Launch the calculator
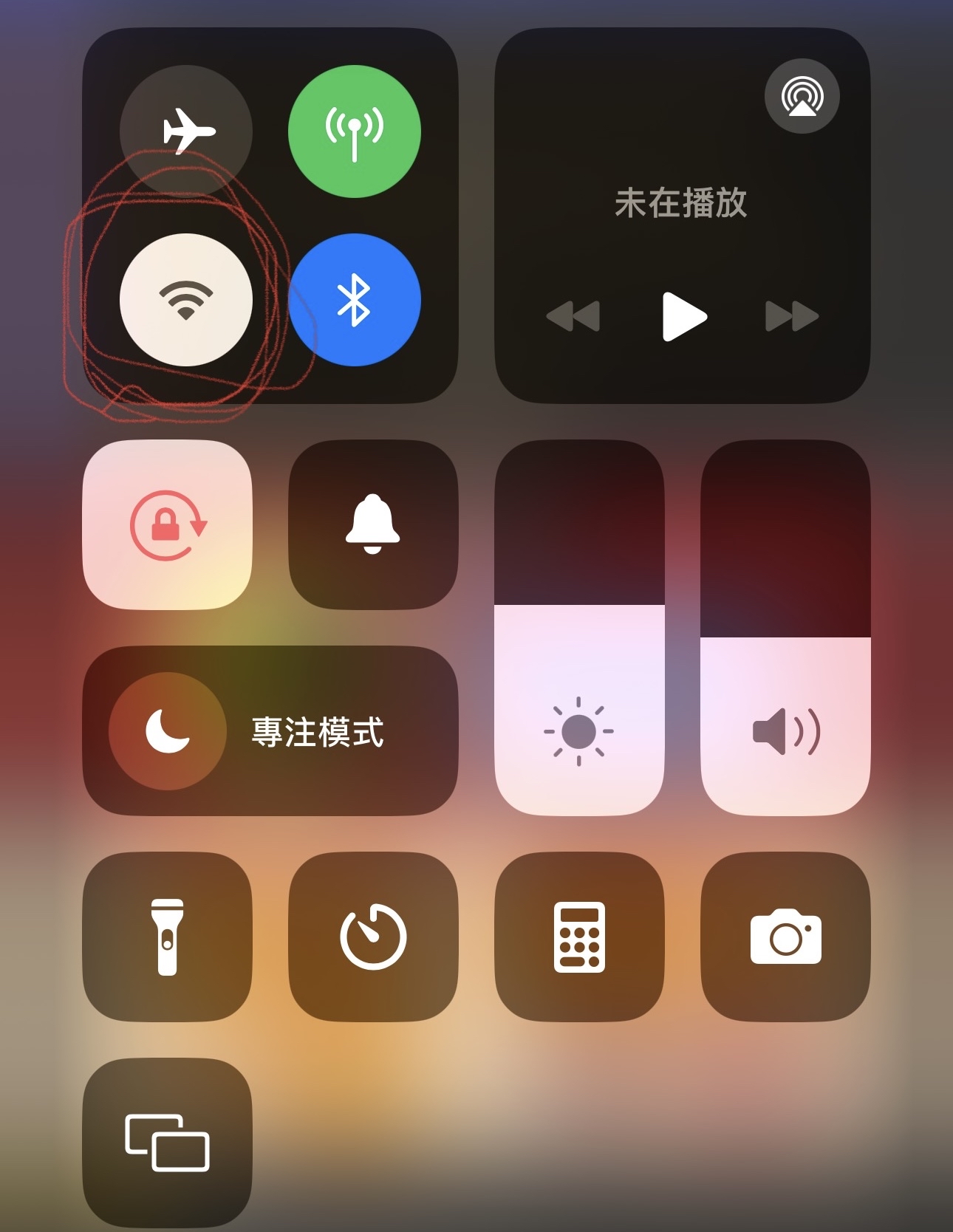 (x=579, y=937)
